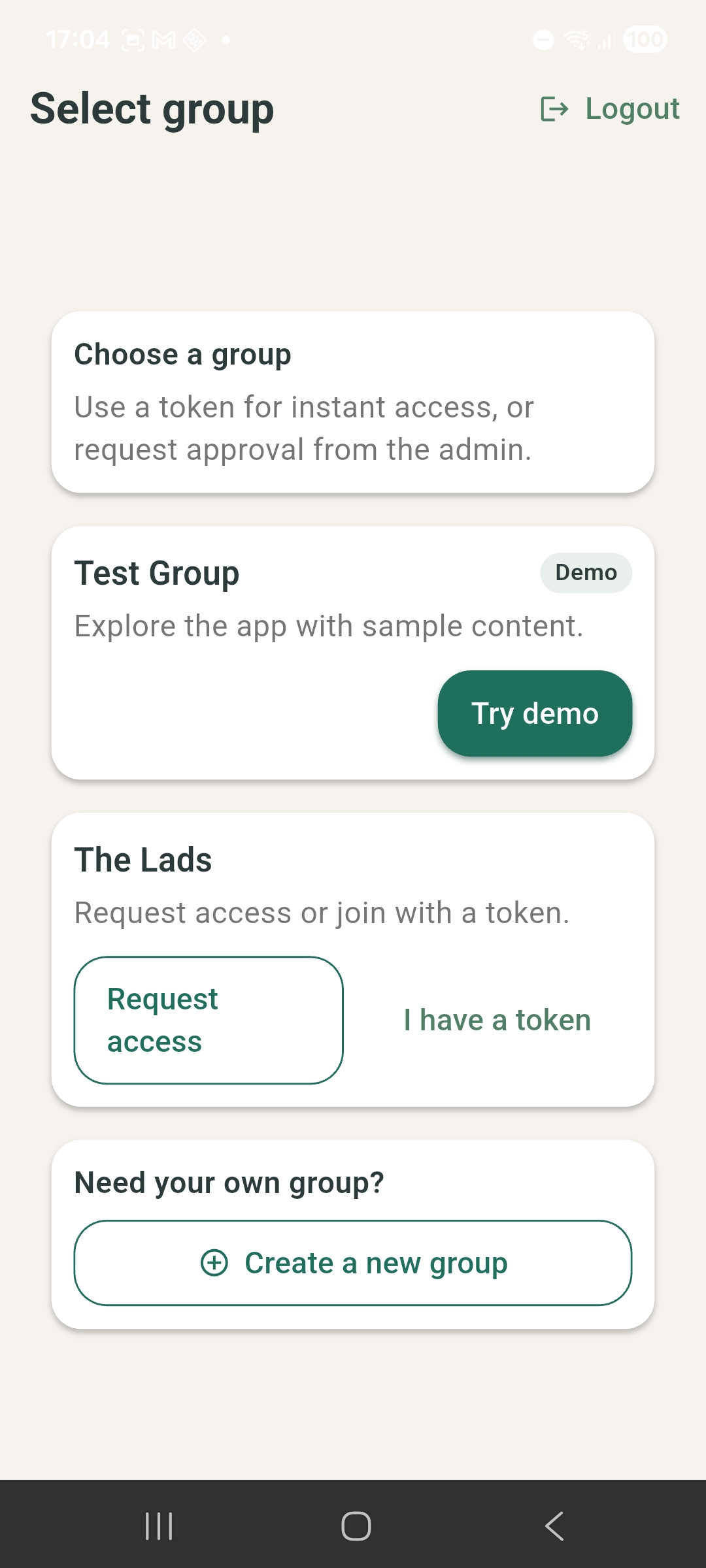
Task: Open recent apps from navigation bar
Action: point(159,1526)
